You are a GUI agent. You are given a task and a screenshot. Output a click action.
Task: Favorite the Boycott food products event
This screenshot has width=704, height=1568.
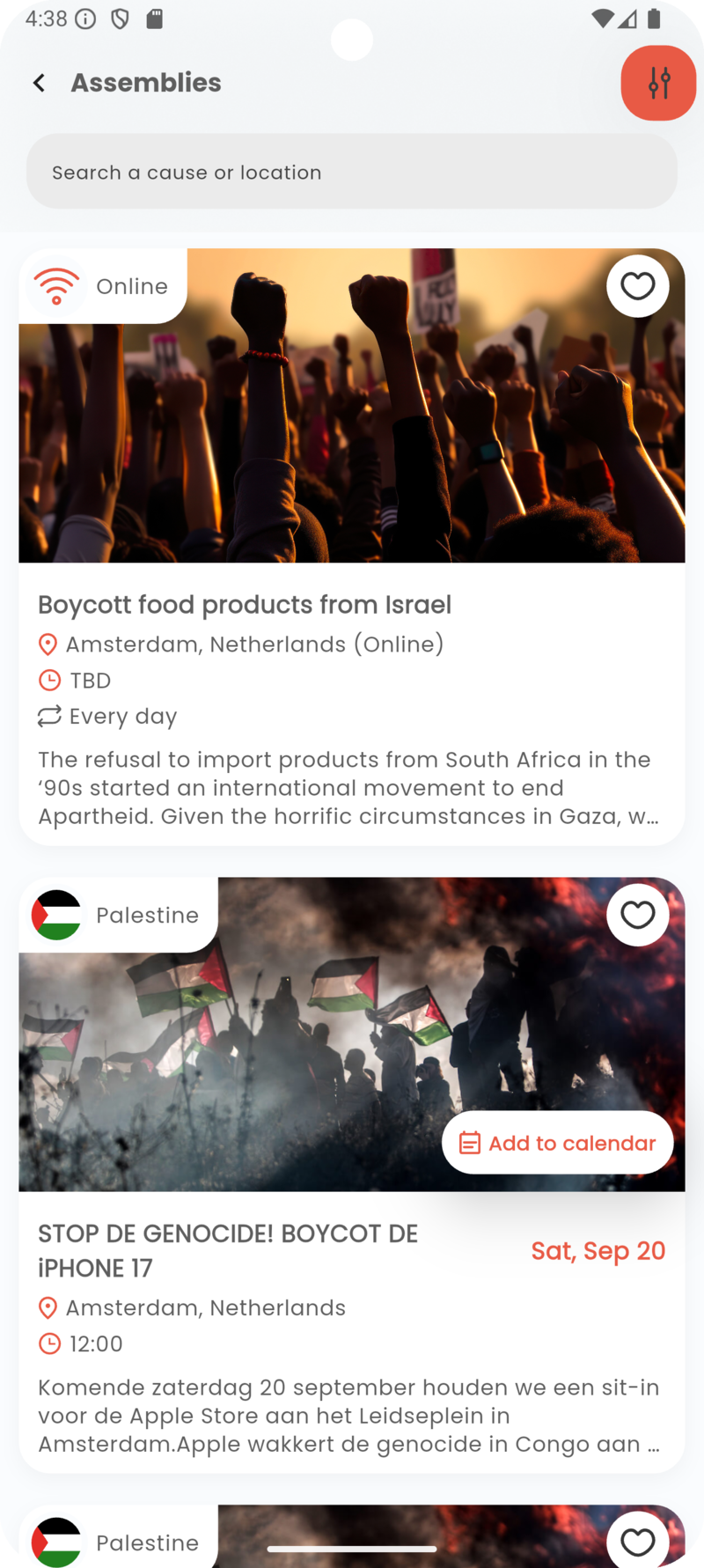[x=637, y=286]
